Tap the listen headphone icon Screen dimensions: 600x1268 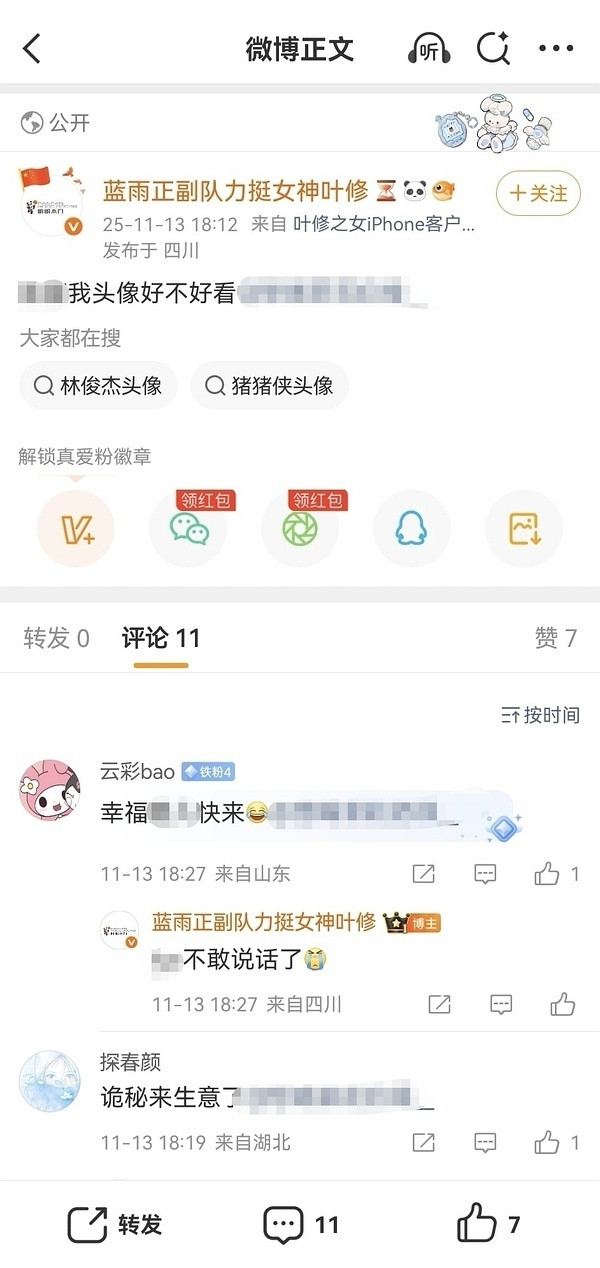tap(429, 49)
